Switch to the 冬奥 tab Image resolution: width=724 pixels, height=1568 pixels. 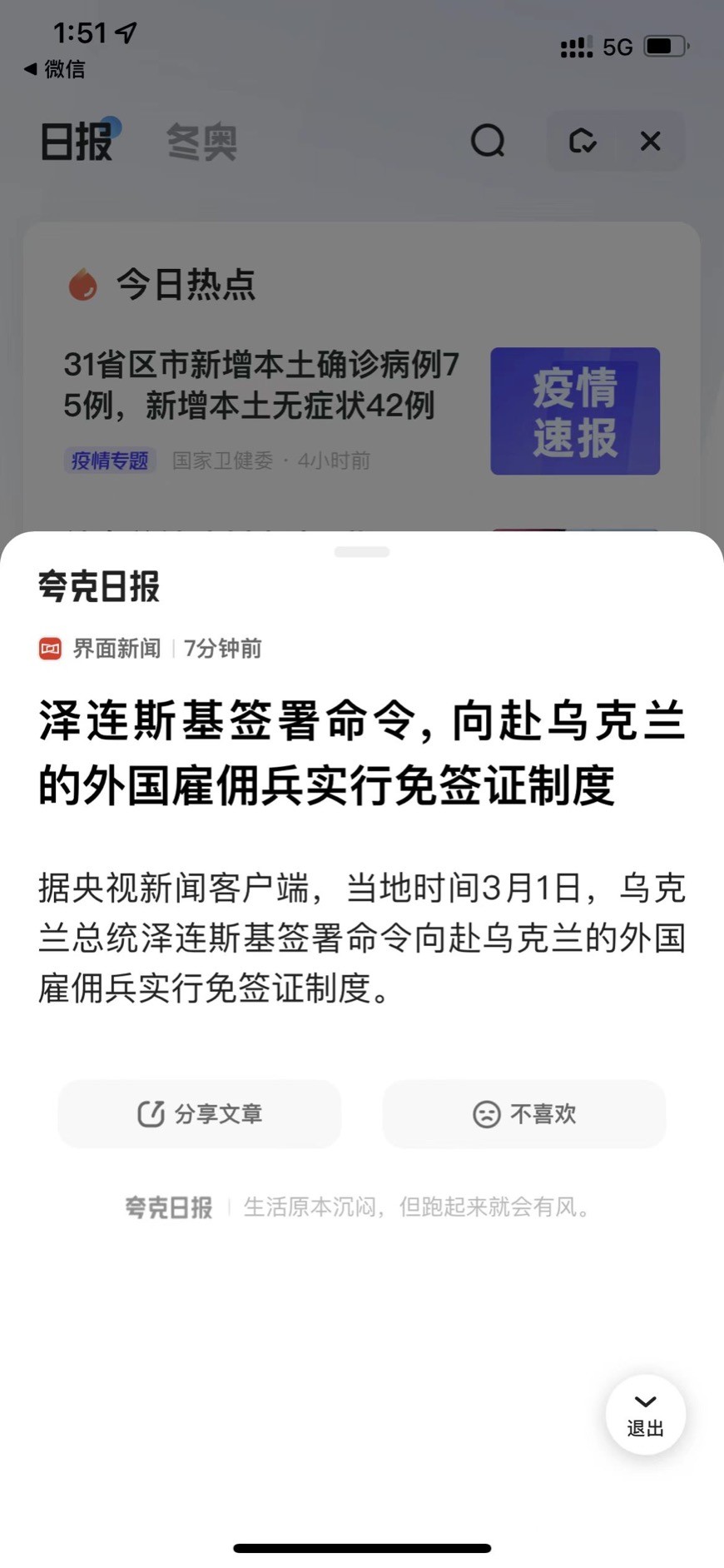(x=202, y=142)
